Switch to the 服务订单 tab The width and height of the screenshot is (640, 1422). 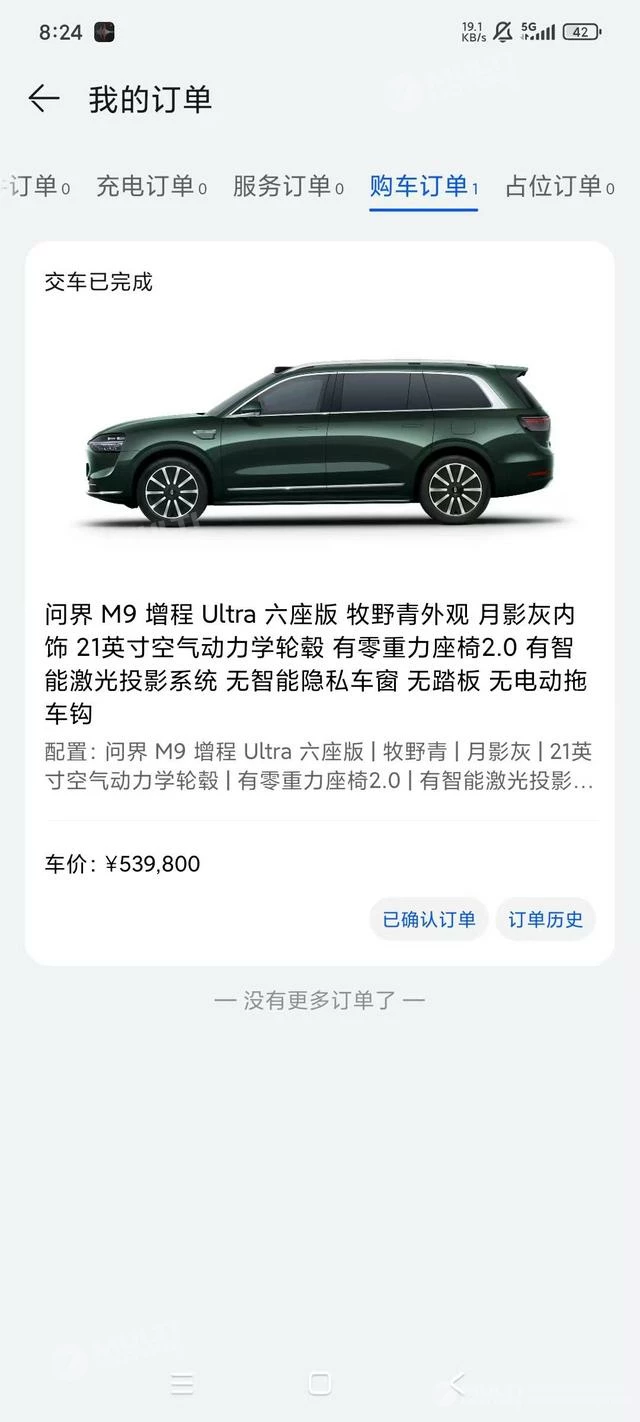[x=287, y=186]
